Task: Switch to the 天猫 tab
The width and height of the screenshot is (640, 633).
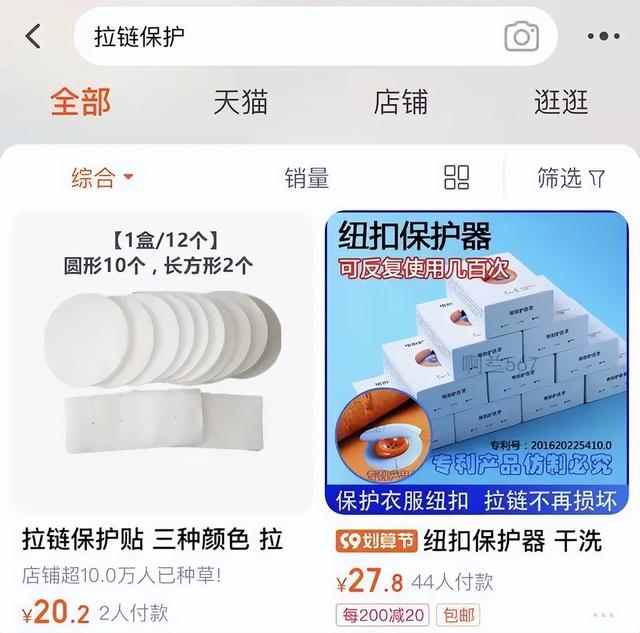Action: 240,102
